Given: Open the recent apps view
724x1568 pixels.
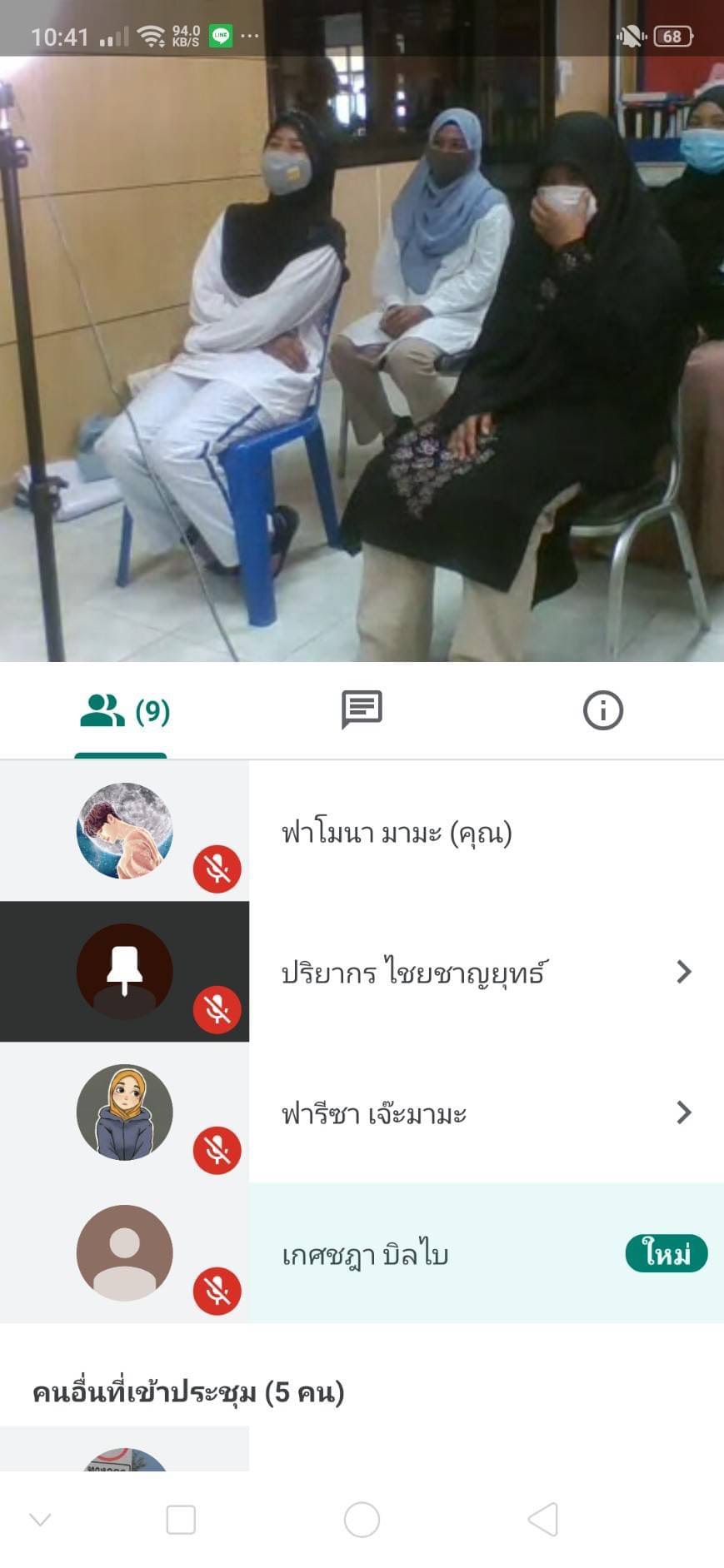Looking at the screenshot, I should 181,1520.
